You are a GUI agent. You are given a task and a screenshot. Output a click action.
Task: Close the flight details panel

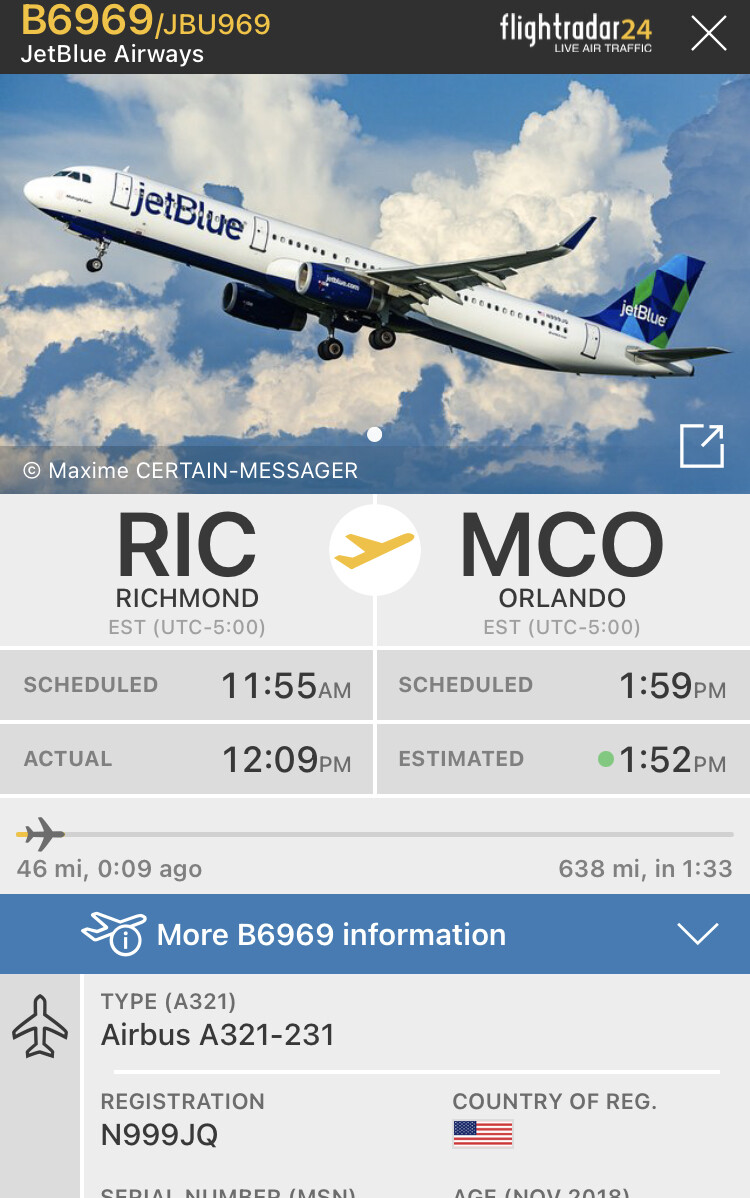pyautogui.click(x=709, y=34)
